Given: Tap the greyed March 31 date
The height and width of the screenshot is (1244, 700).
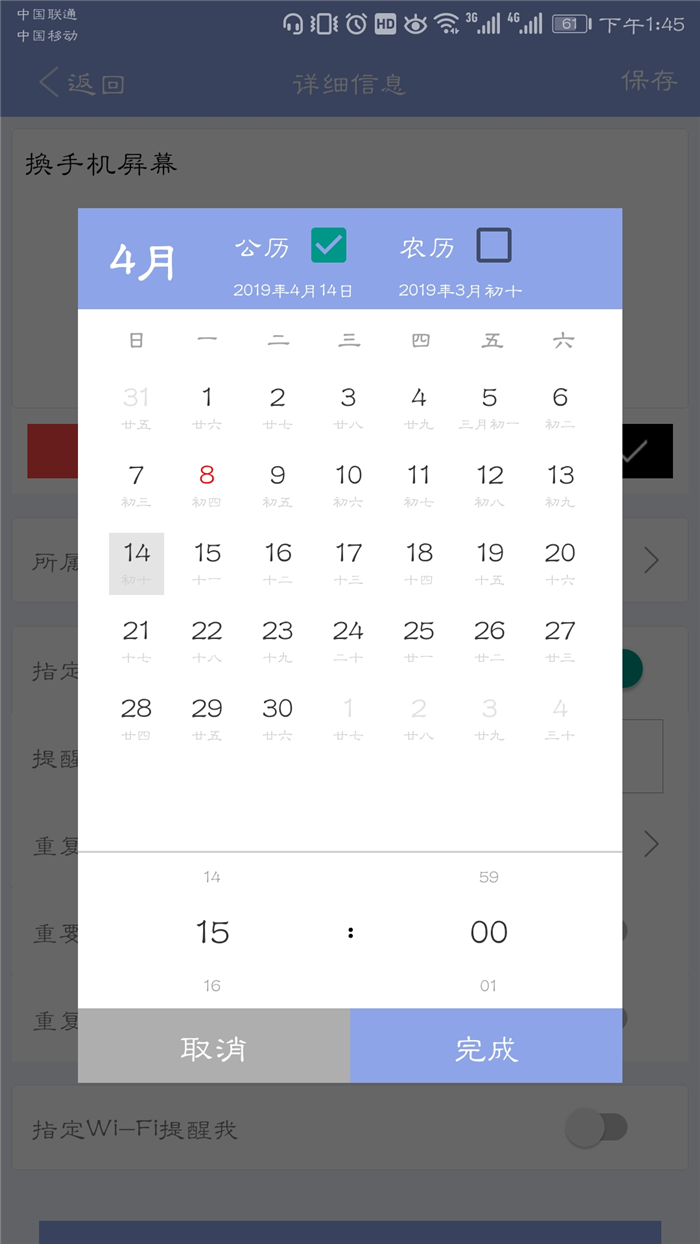Looking at the screenshot, I should (x=136, y=407).
